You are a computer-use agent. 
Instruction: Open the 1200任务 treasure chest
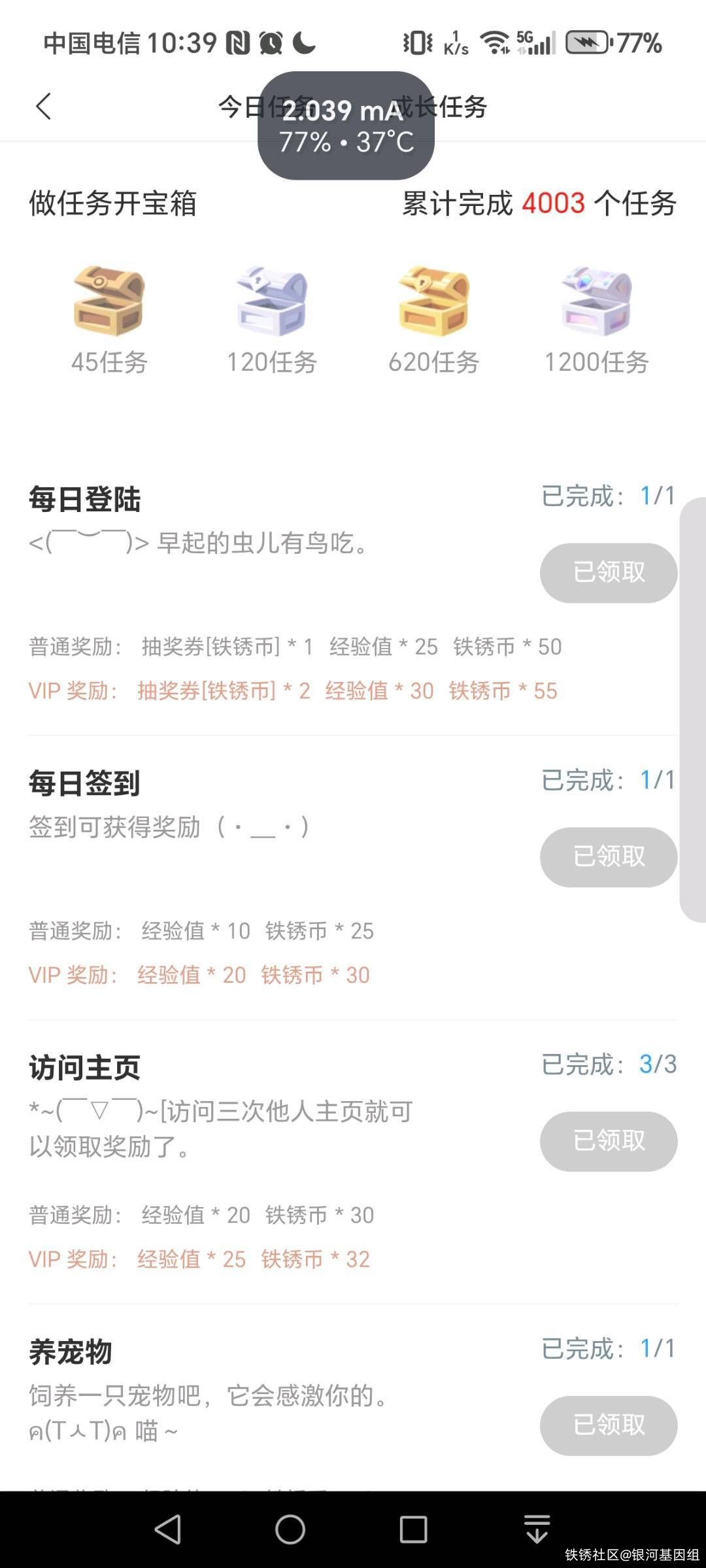[x=596, y=301]
